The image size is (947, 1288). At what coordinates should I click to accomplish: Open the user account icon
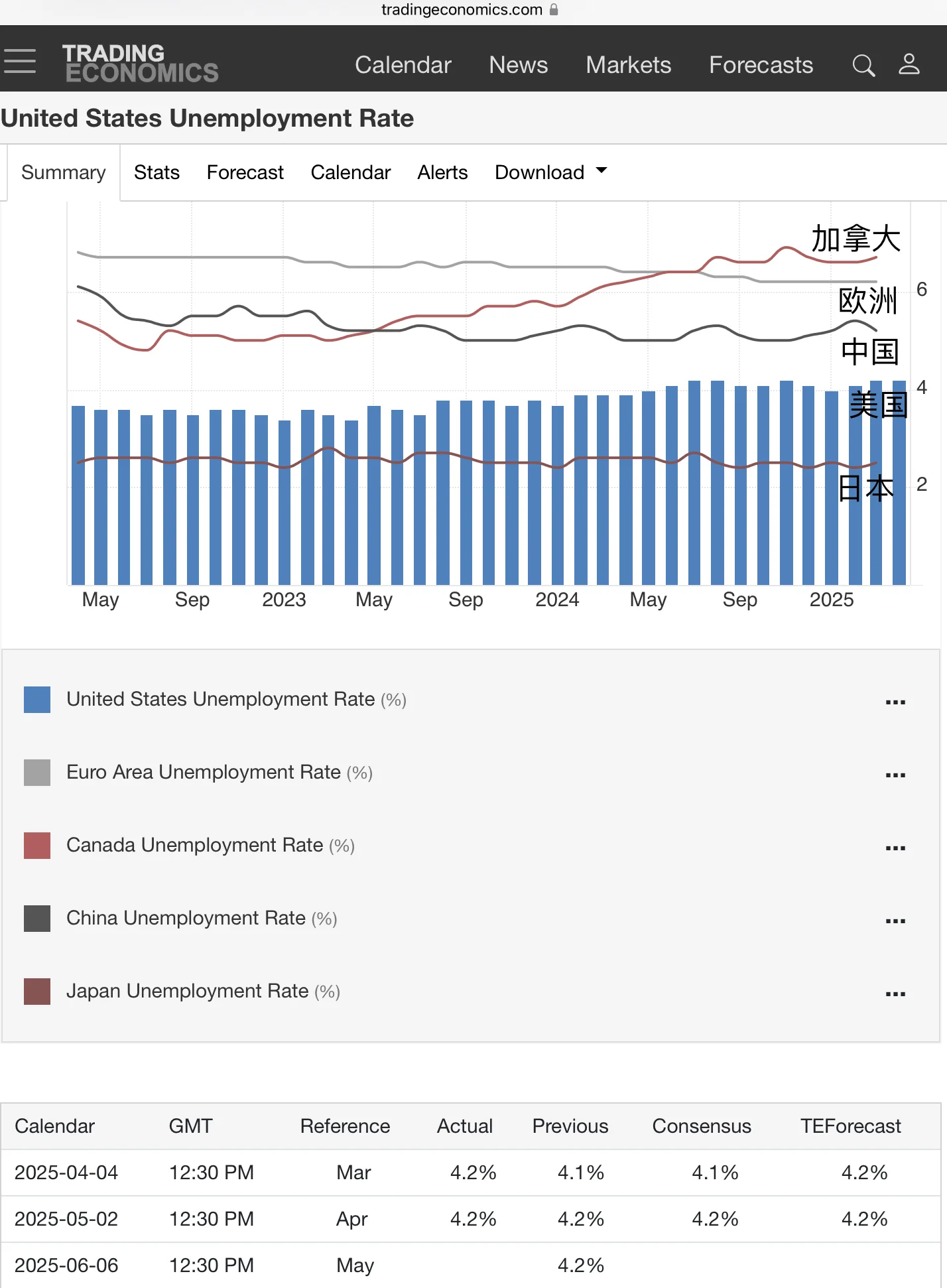(x=909, y=64)
